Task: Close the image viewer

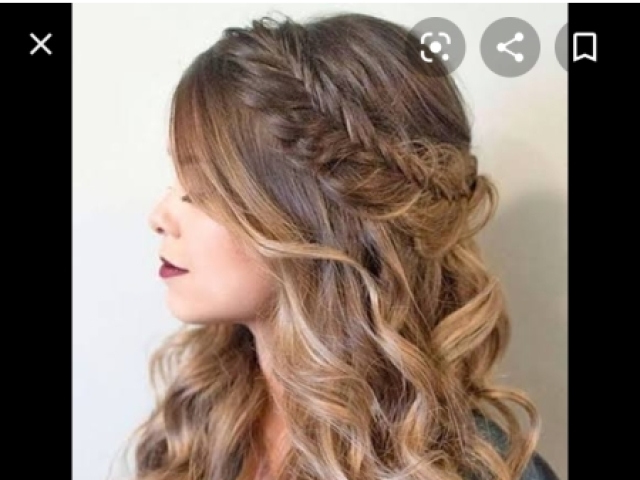Action: (x=40, y=44)
